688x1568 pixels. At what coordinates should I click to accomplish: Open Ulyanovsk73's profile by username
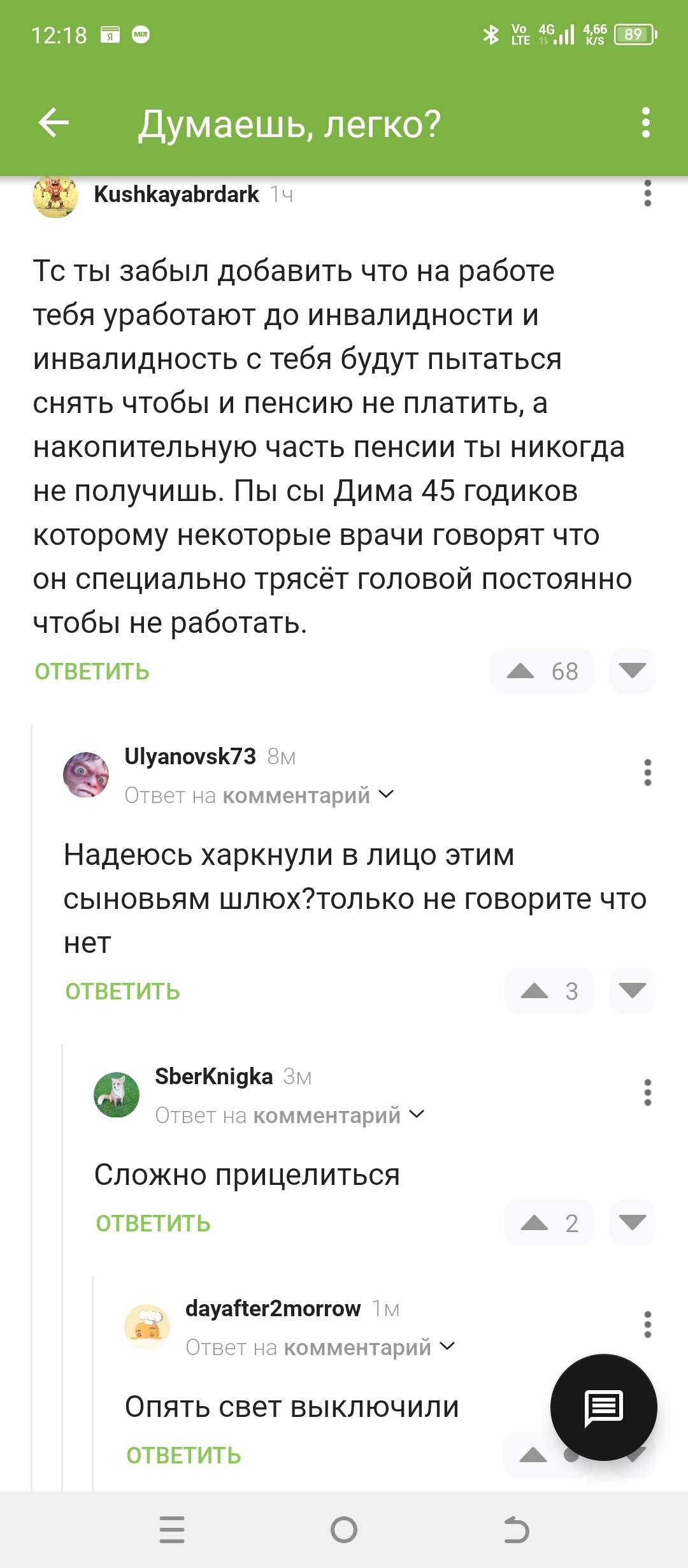coord(190,757)
